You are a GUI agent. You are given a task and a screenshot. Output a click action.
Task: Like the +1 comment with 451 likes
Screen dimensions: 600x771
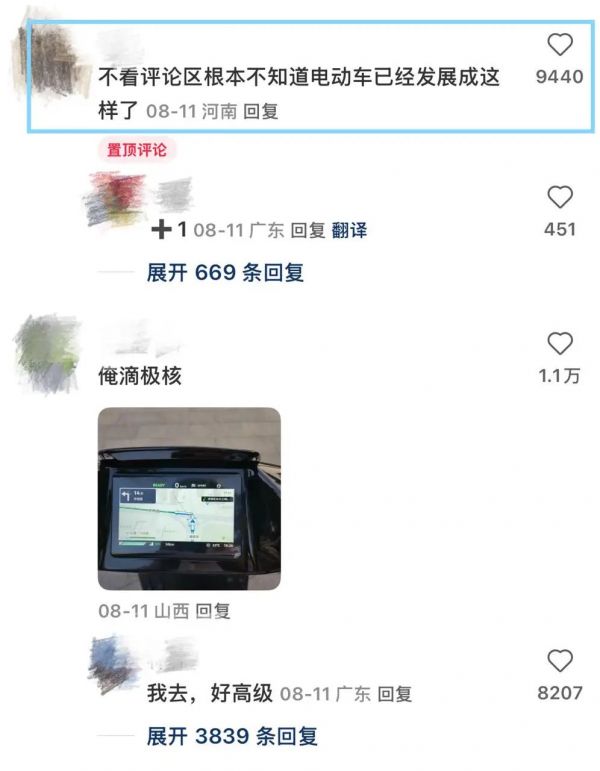(x=560, y=197)
